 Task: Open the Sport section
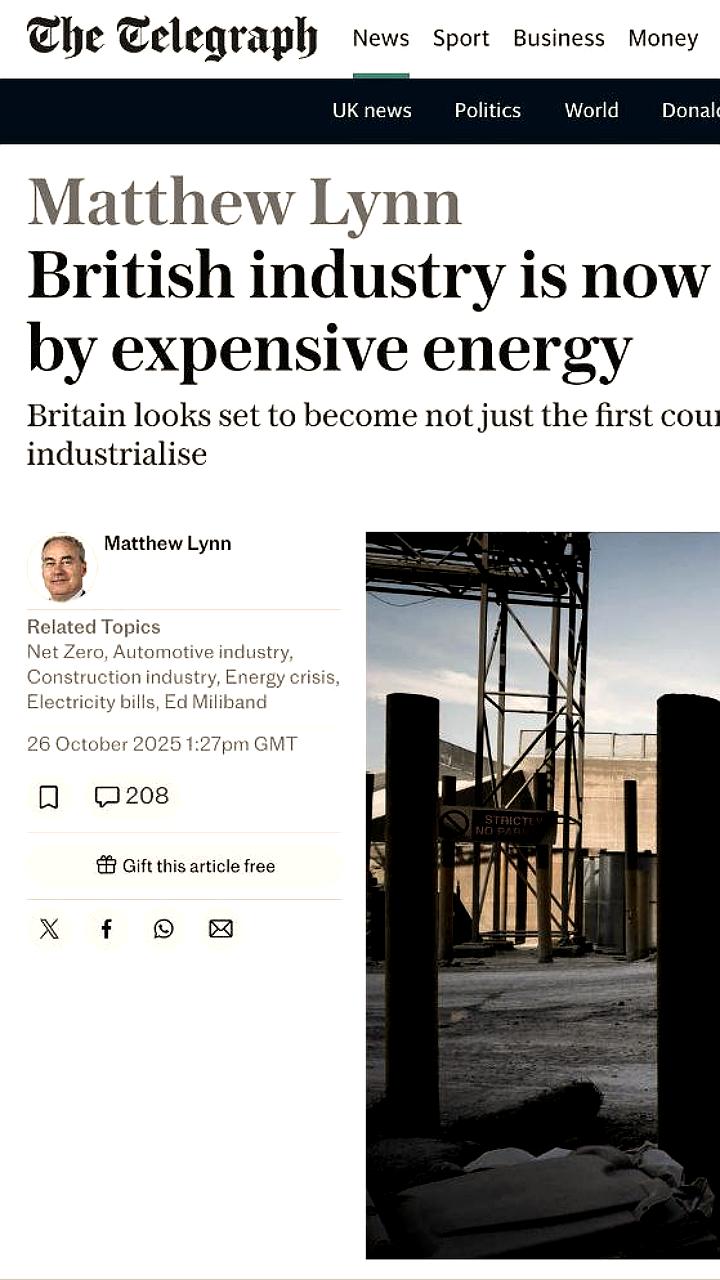point(461,38)
